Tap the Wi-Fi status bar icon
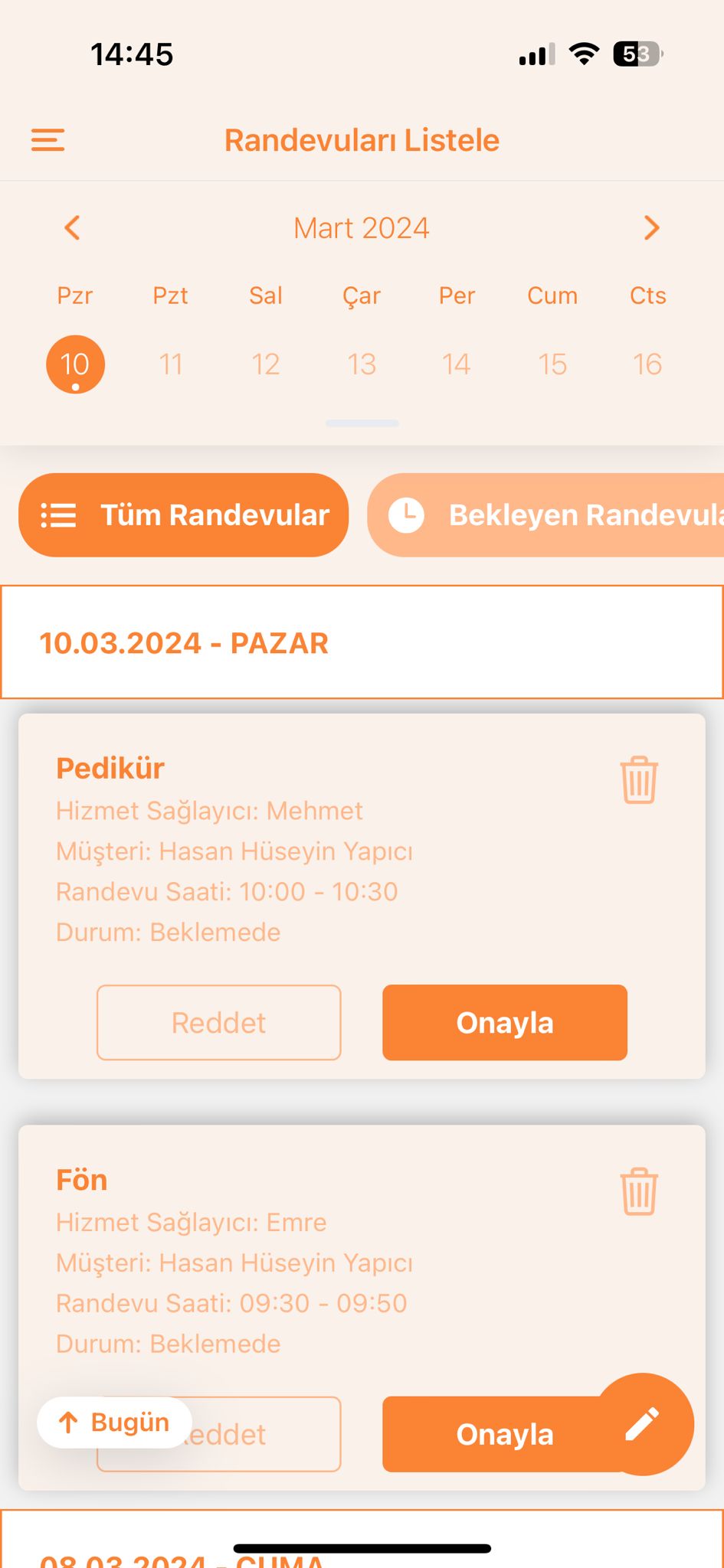The height and width of the screenshot is (1568, 724). coord(584,53)
